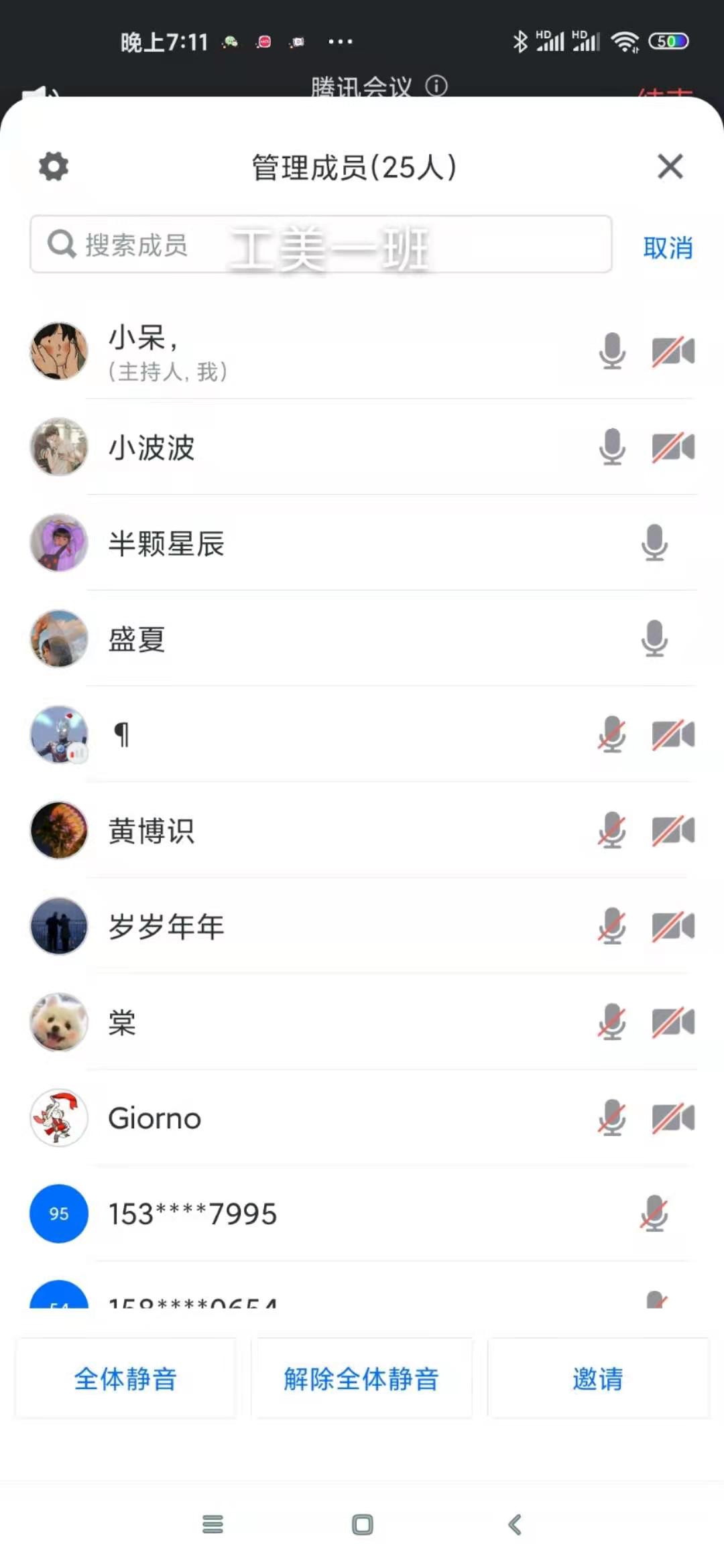Go back using system back button
This screenshot has height=1568, width=724.
click(x=515, y=1524)
